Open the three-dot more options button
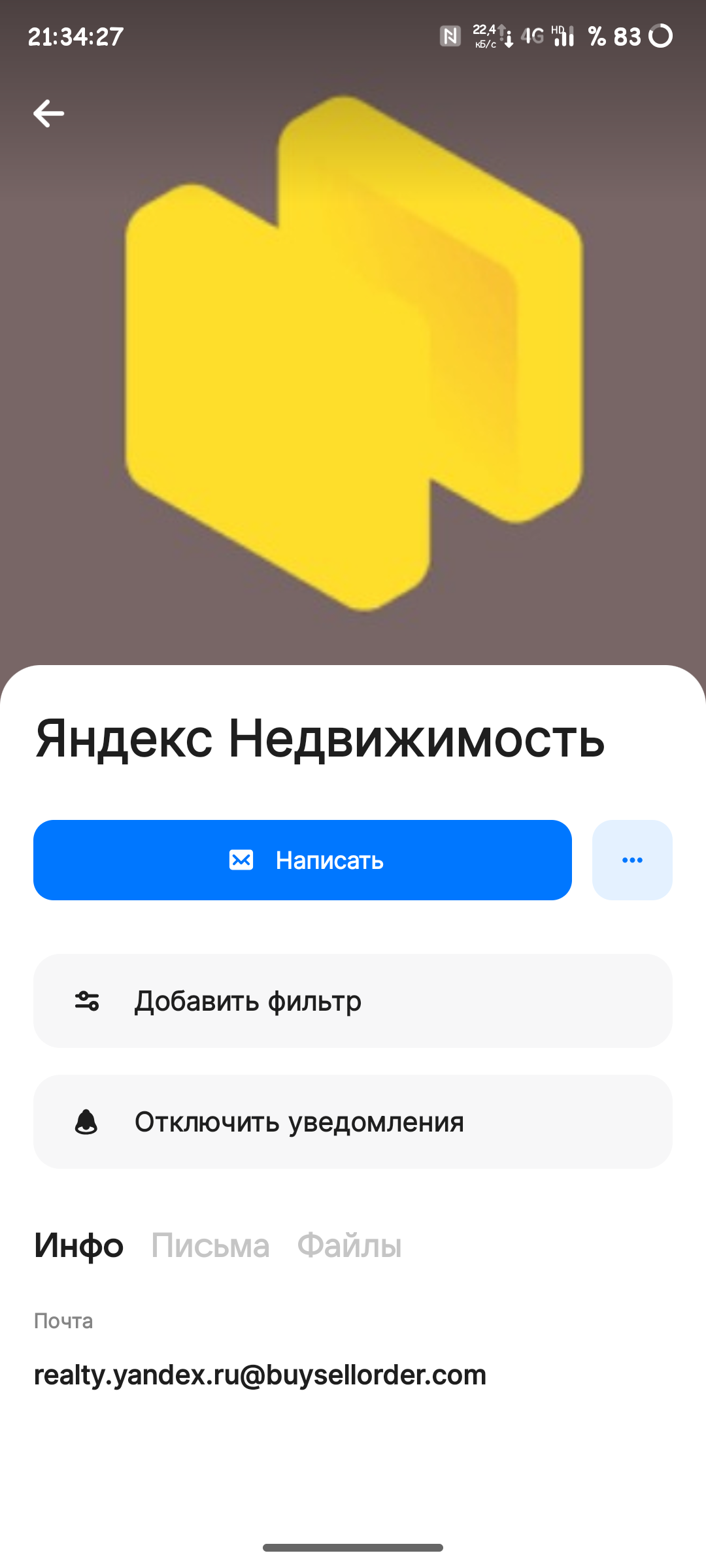Viewport: 706px width, 1568px height. (x=632, y=860)
